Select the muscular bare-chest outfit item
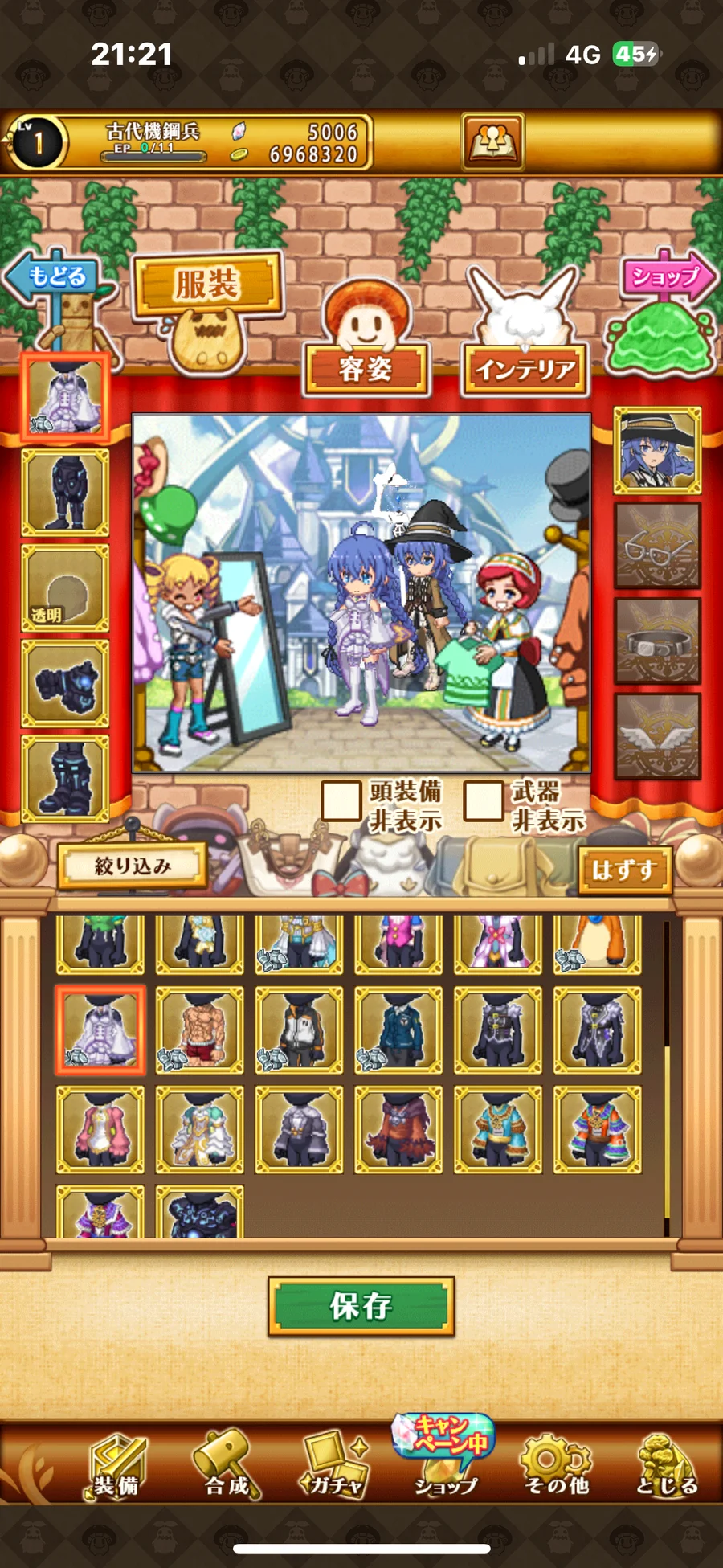723x1568 pixels. 199,1030
